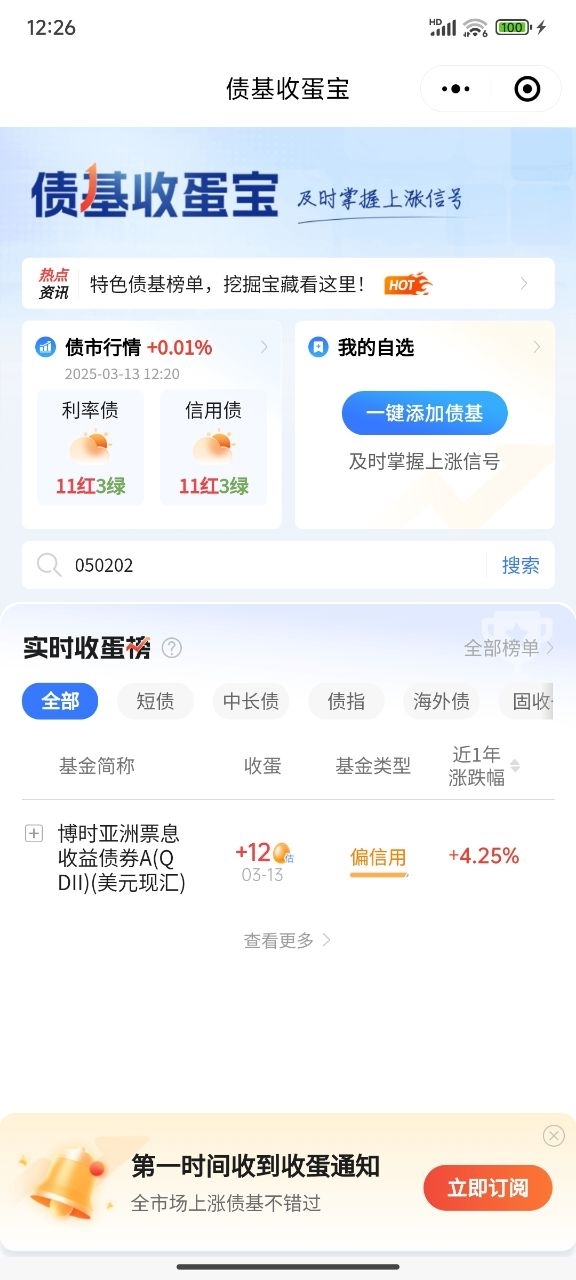Sort by 近1年涨跌幅 column
This screenshot has height=1280, width=576.
(x=484, y=766)
